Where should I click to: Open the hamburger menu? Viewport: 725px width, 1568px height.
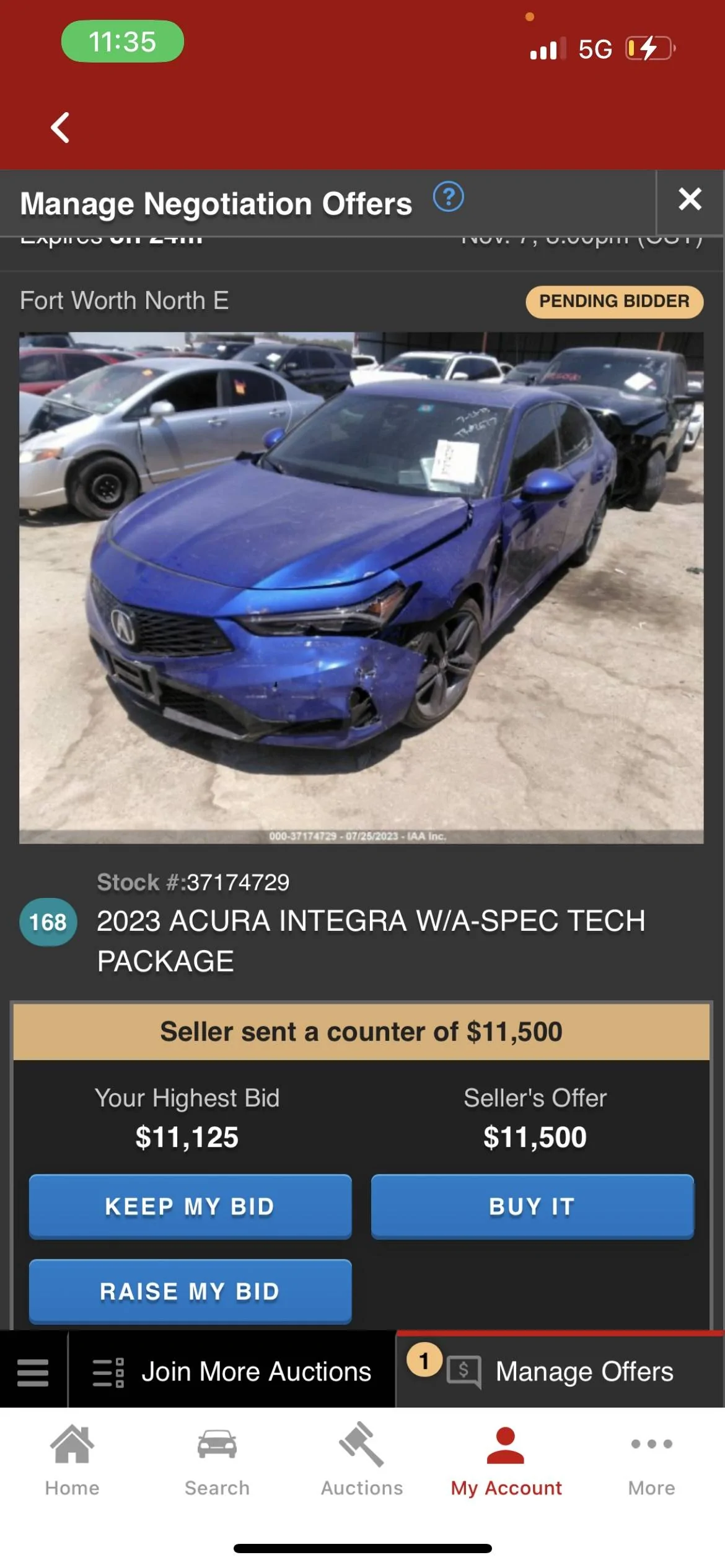tap(33, 1372)
